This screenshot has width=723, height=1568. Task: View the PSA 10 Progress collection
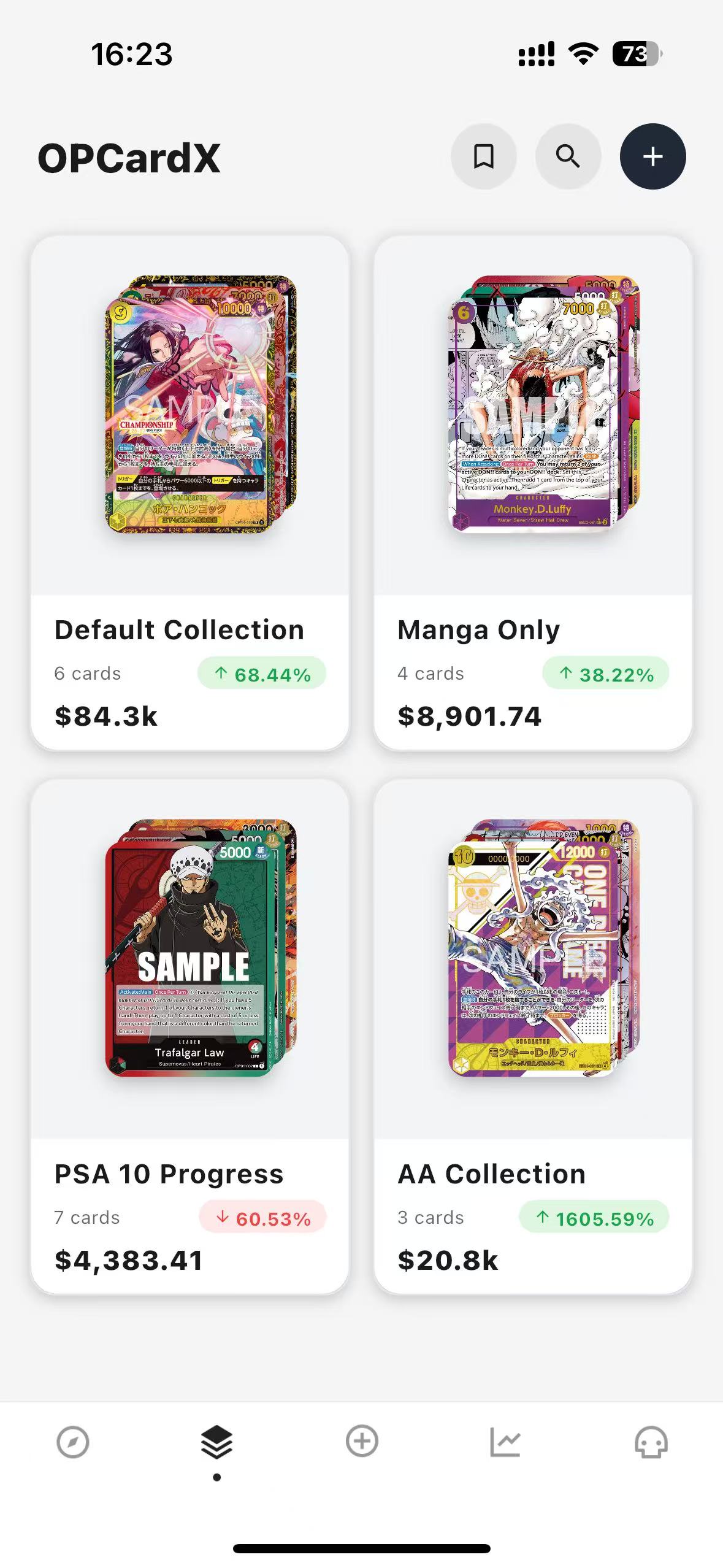190,1037
